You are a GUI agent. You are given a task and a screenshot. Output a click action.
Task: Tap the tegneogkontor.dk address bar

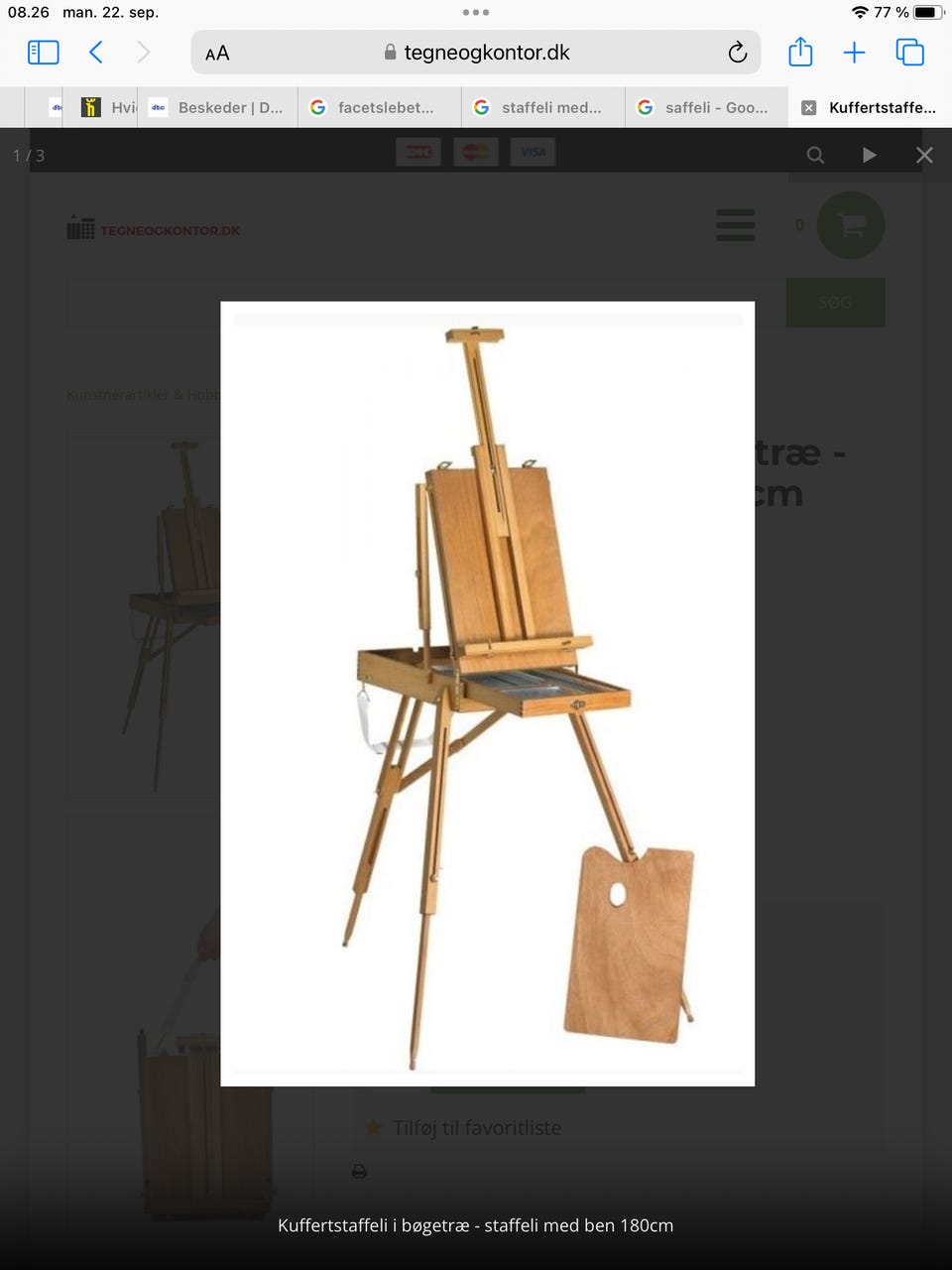coord(485,52)
